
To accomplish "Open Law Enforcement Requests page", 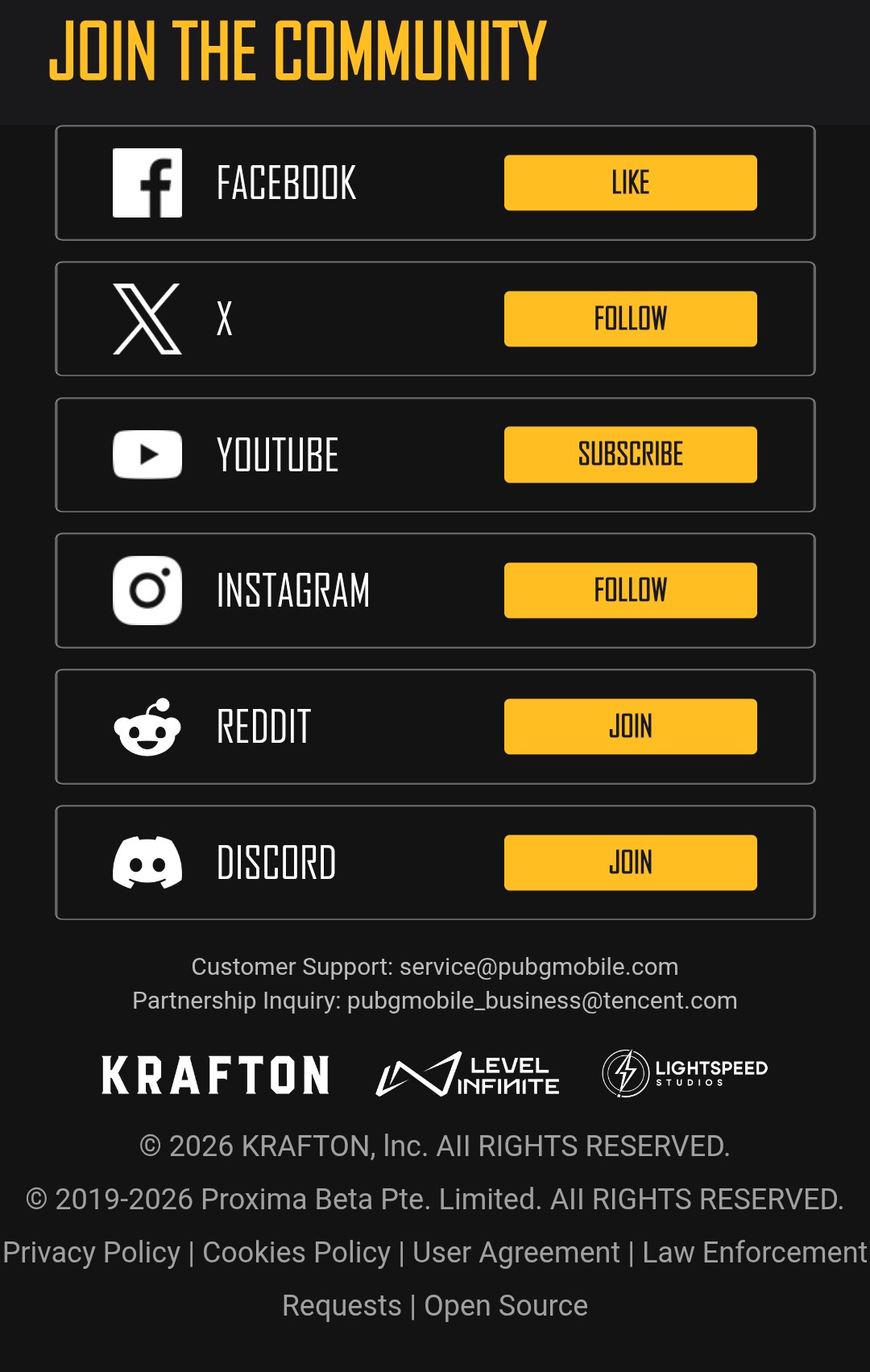I will click(x=754, y=1253).
